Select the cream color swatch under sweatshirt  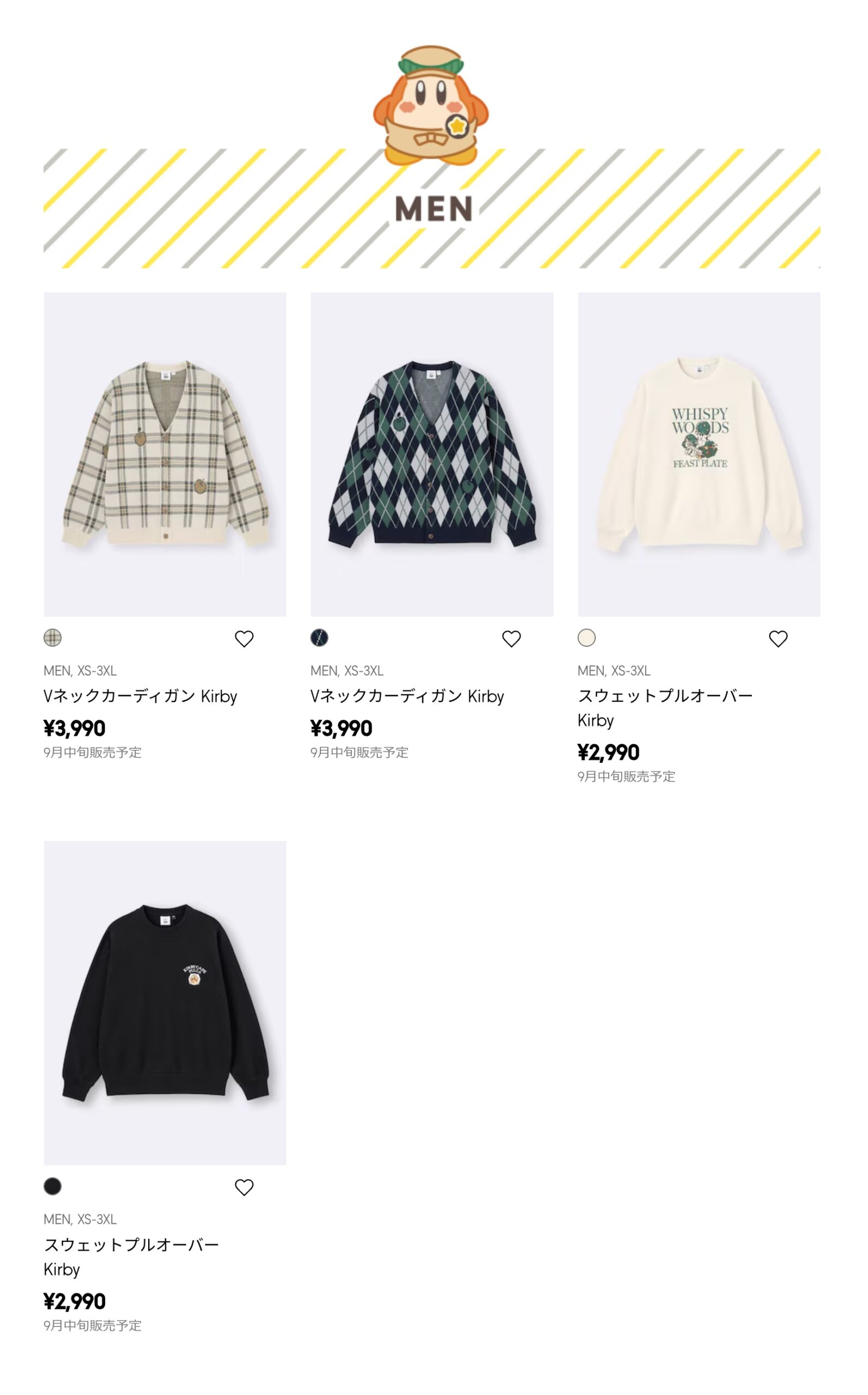pyautogui.click(x=587, y=637)
